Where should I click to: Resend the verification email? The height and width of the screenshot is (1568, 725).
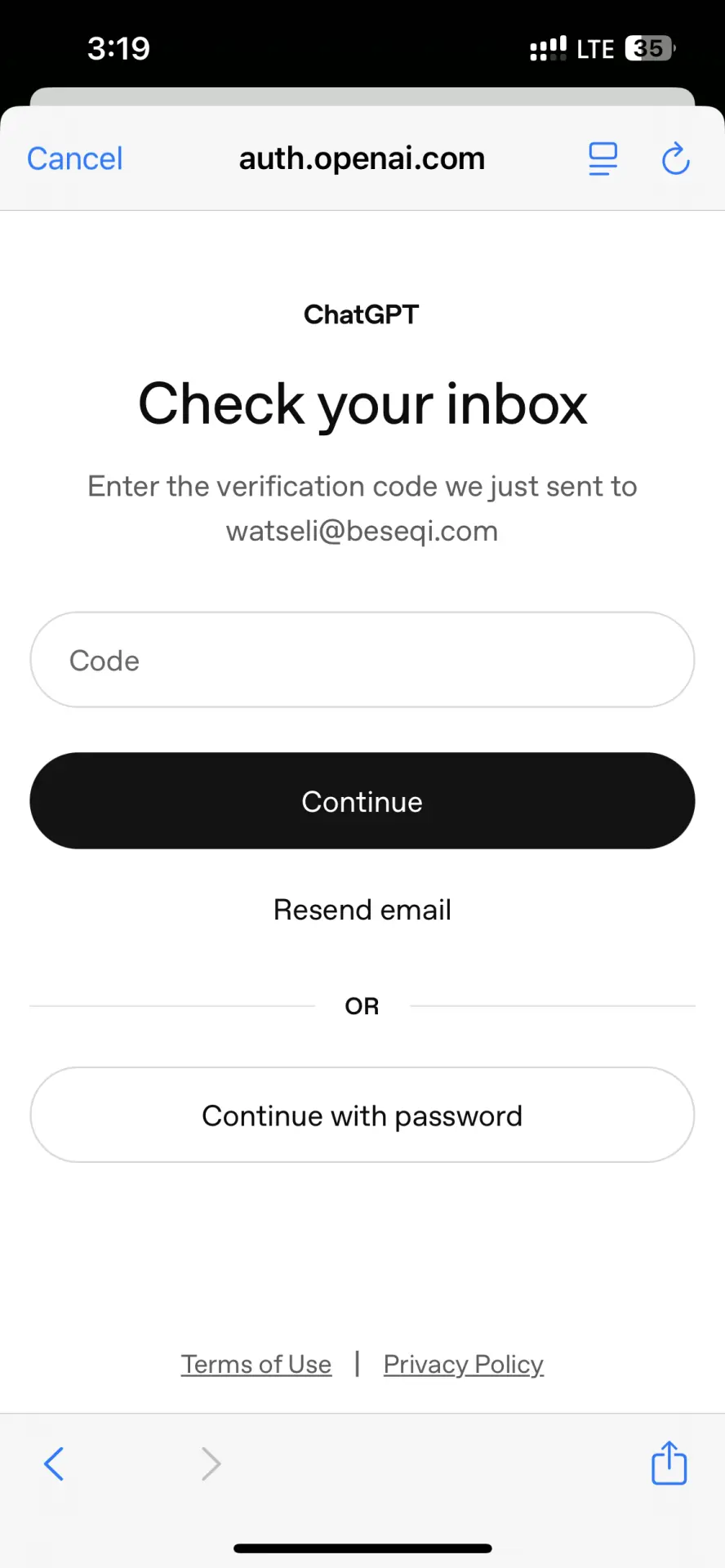[362, 910]
